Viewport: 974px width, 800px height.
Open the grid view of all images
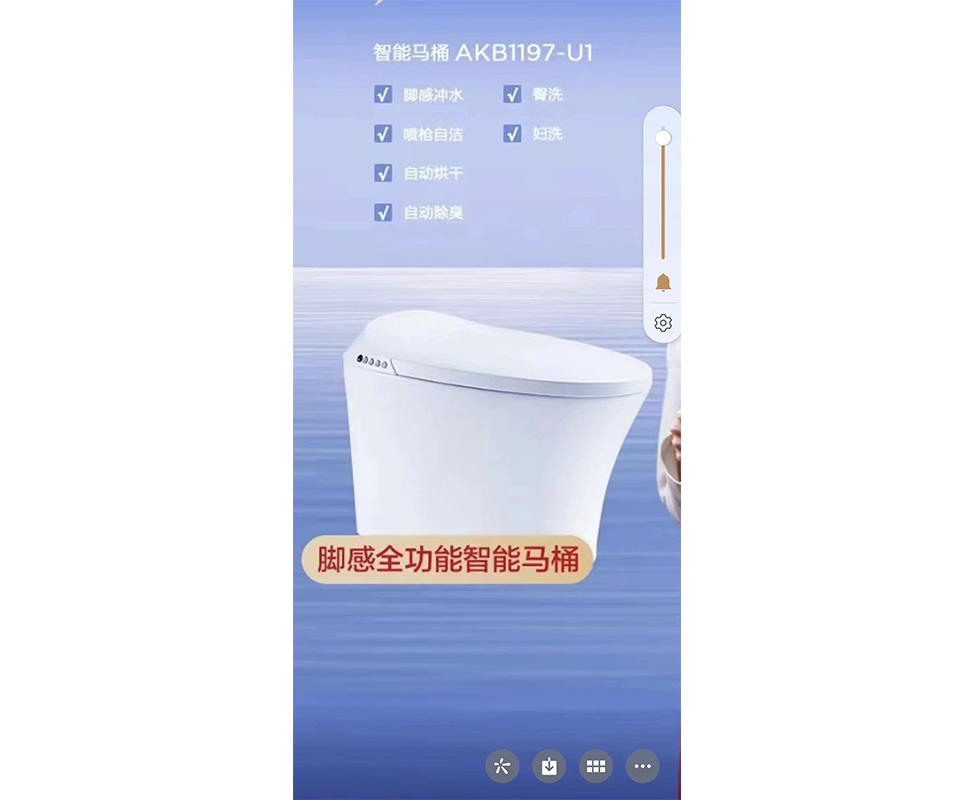pyautogui.click(x=596, y=766)
